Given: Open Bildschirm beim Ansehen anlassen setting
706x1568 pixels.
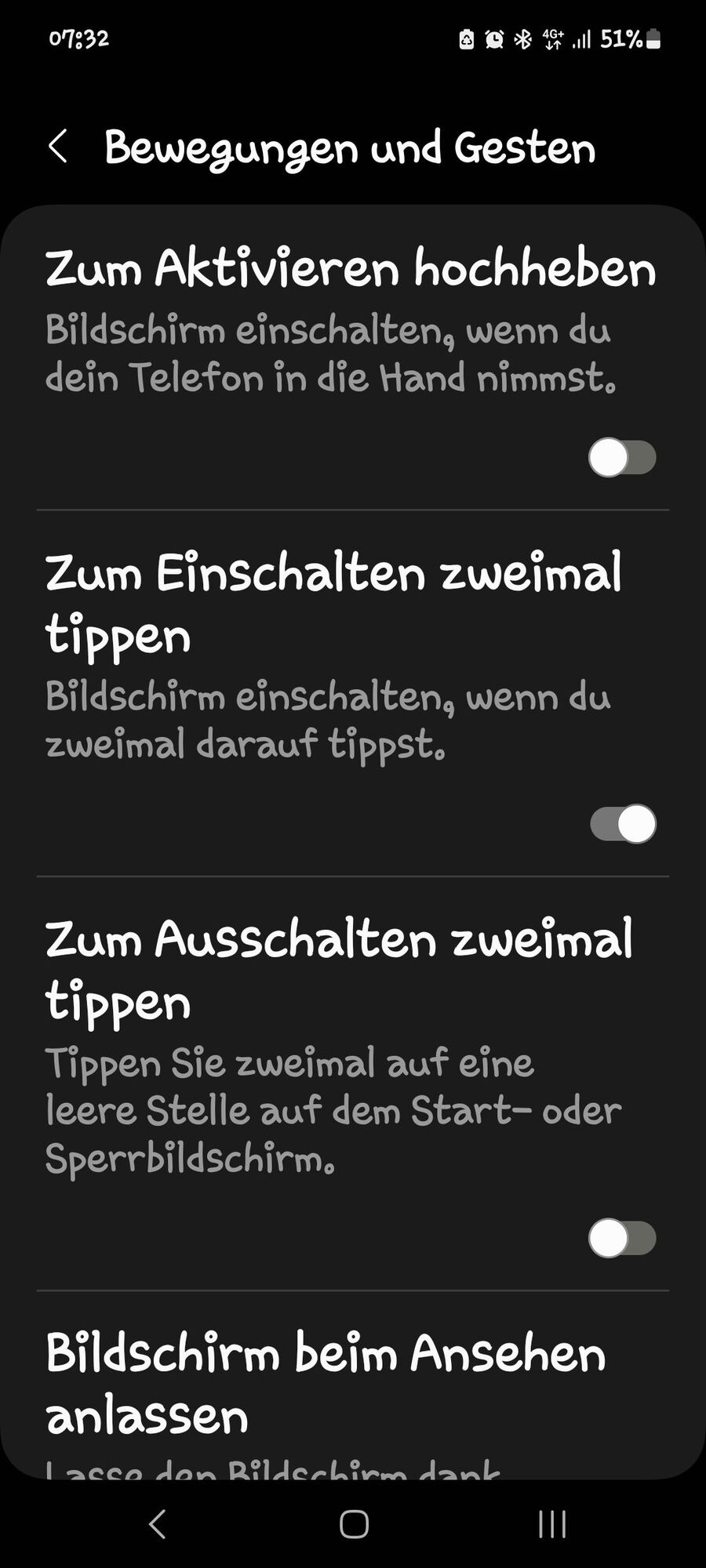Looking at the screenshot, I should point(326,1384).
